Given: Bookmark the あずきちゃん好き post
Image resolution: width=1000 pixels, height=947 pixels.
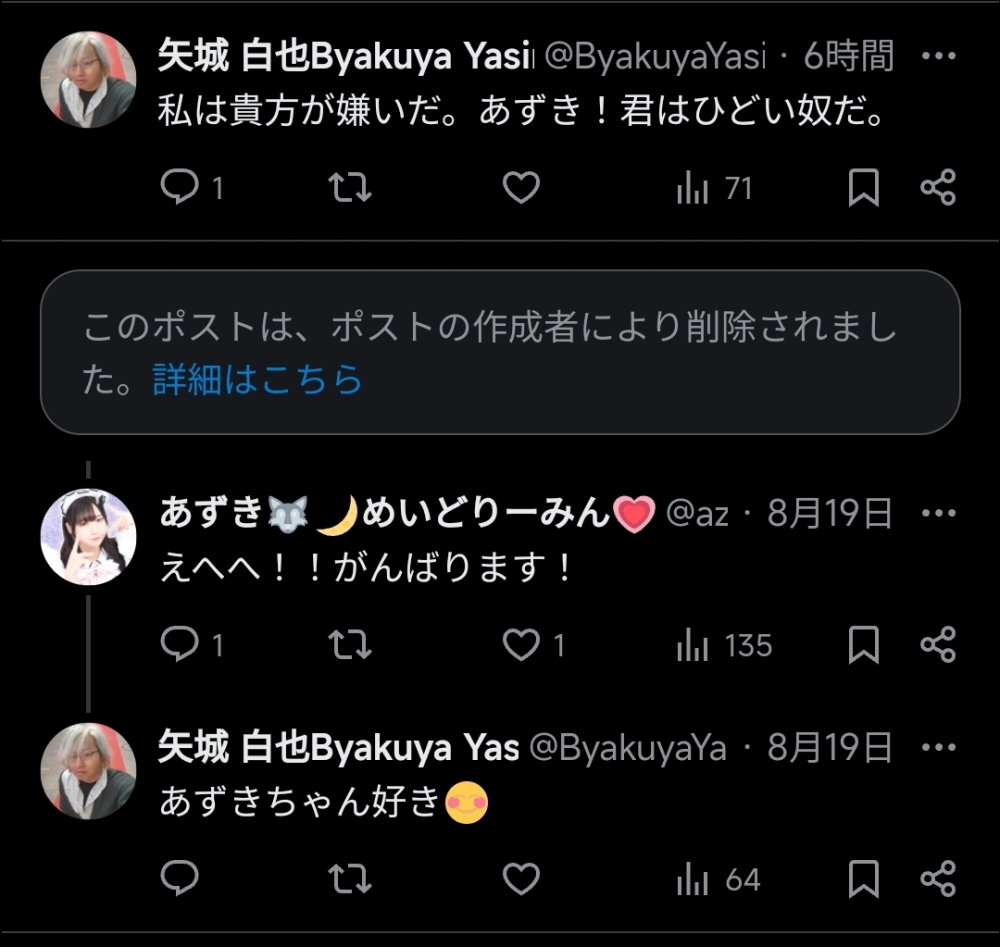Looking at the screenshot, I should pos(863,879).
